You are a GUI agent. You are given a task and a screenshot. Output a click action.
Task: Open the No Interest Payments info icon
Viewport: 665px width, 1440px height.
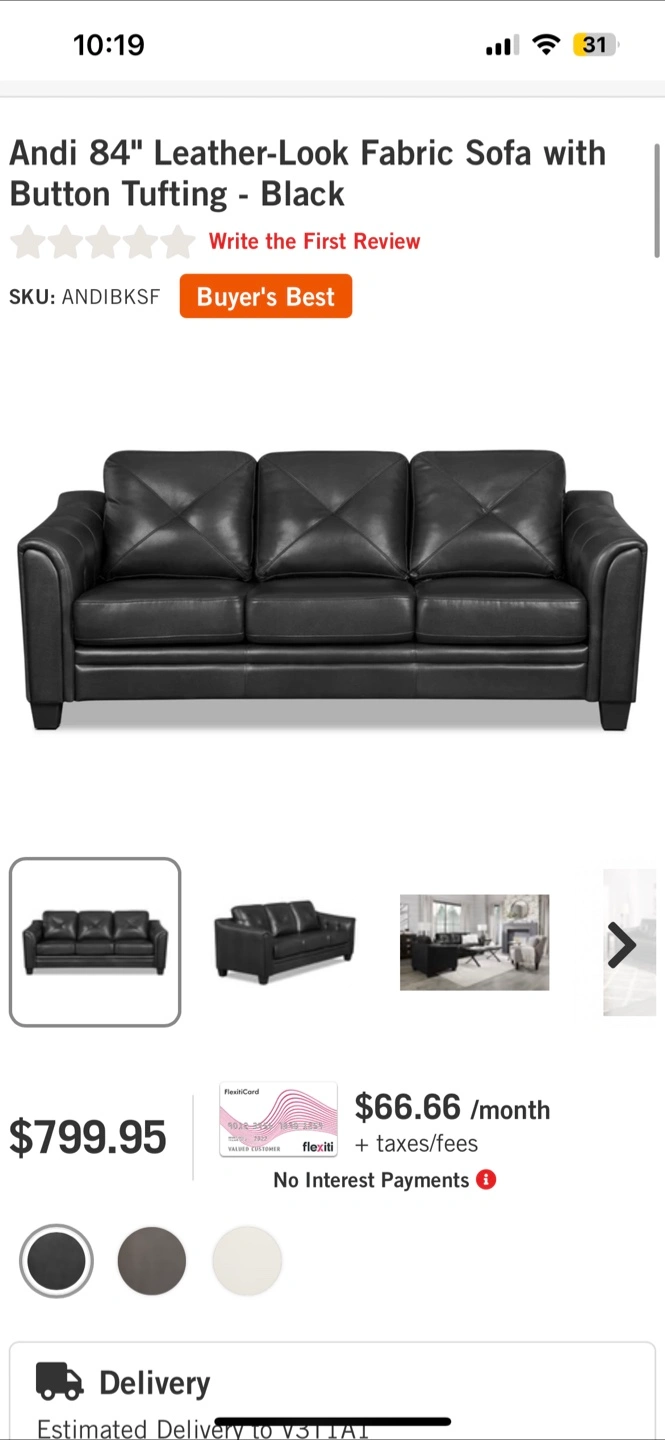486,1180
